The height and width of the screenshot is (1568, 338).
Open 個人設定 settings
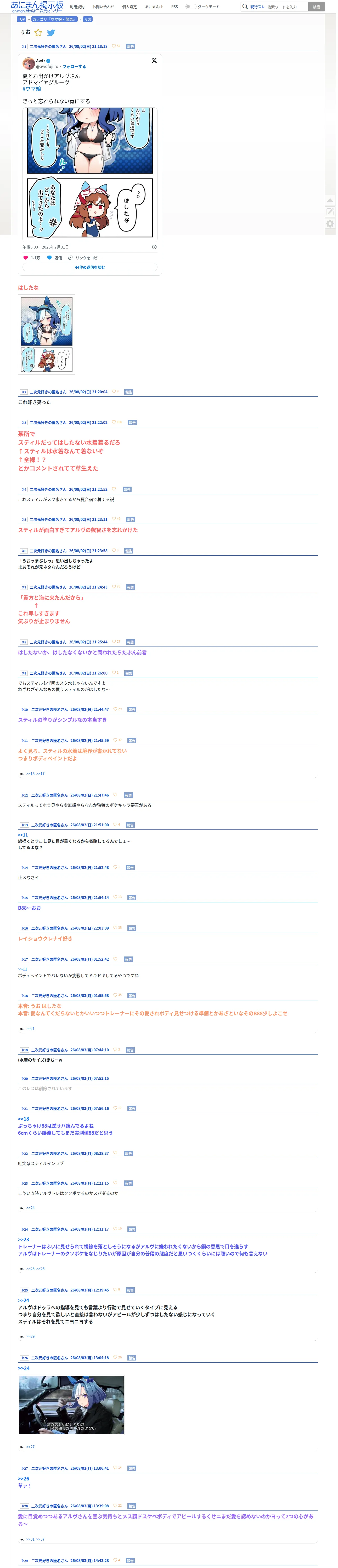[130, 7]
